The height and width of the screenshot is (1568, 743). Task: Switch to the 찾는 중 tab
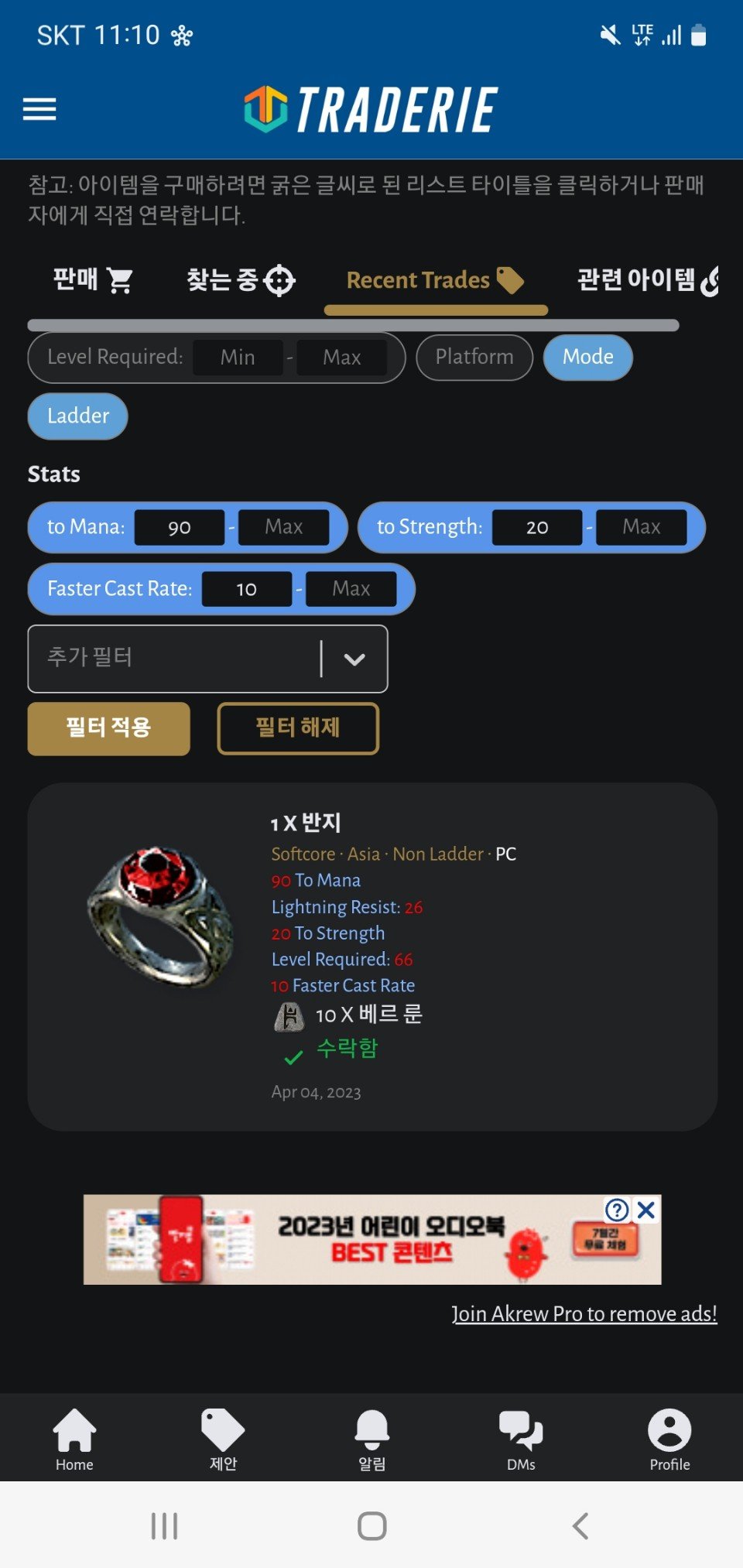(240, 279)
